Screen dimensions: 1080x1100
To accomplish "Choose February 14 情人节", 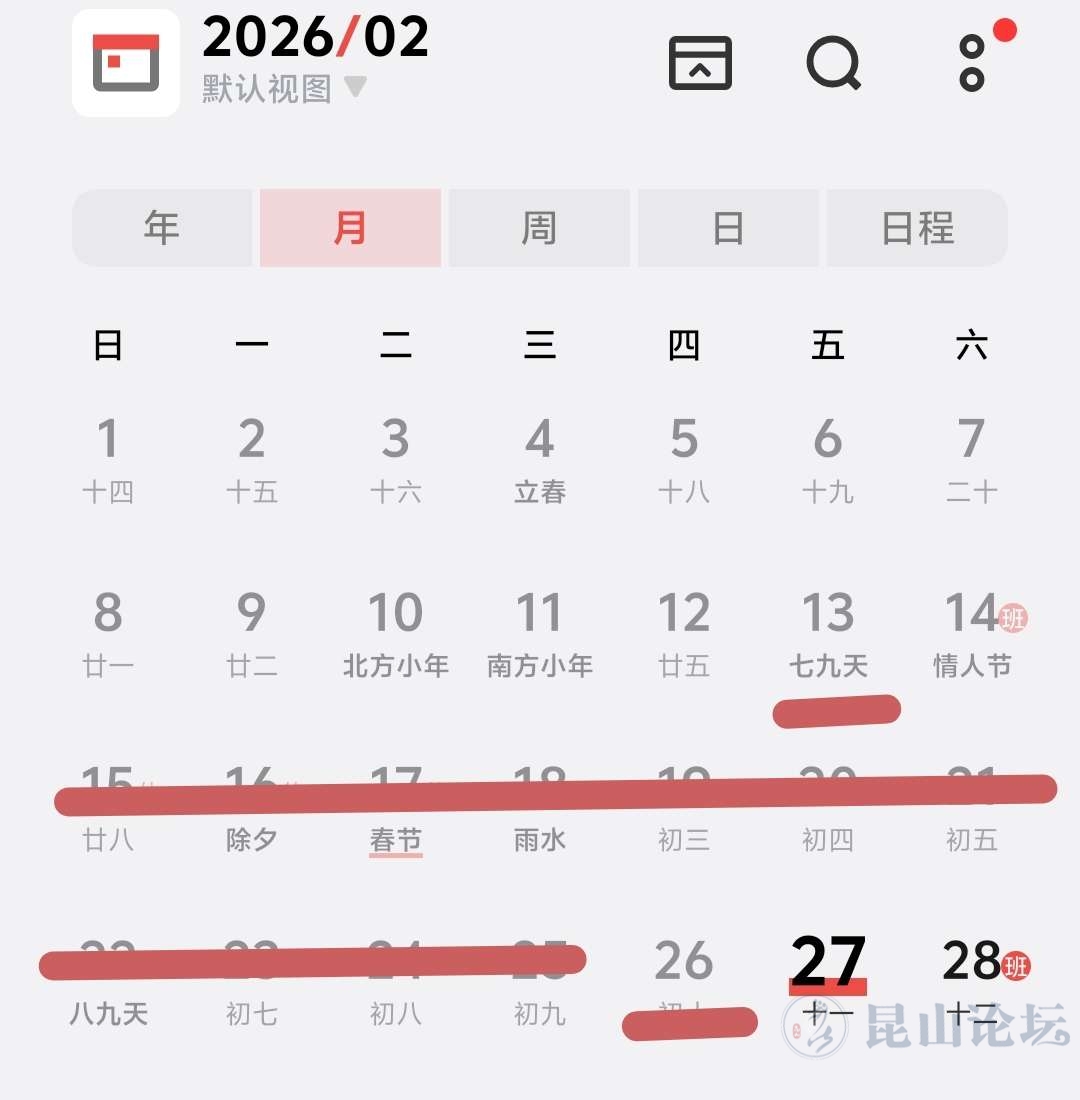I will [972, 632].
